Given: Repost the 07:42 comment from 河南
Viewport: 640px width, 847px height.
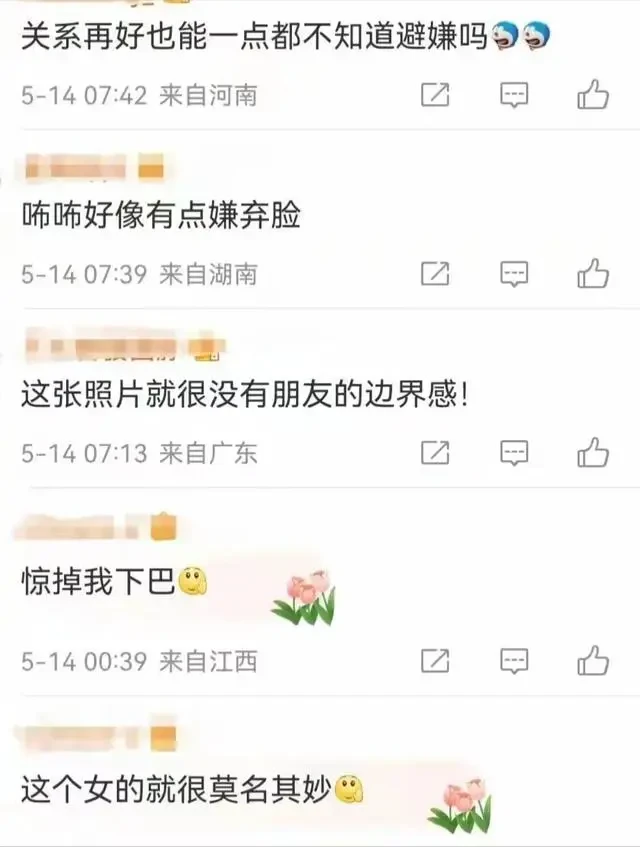Looking at the screenshot, I should point(435,95).
